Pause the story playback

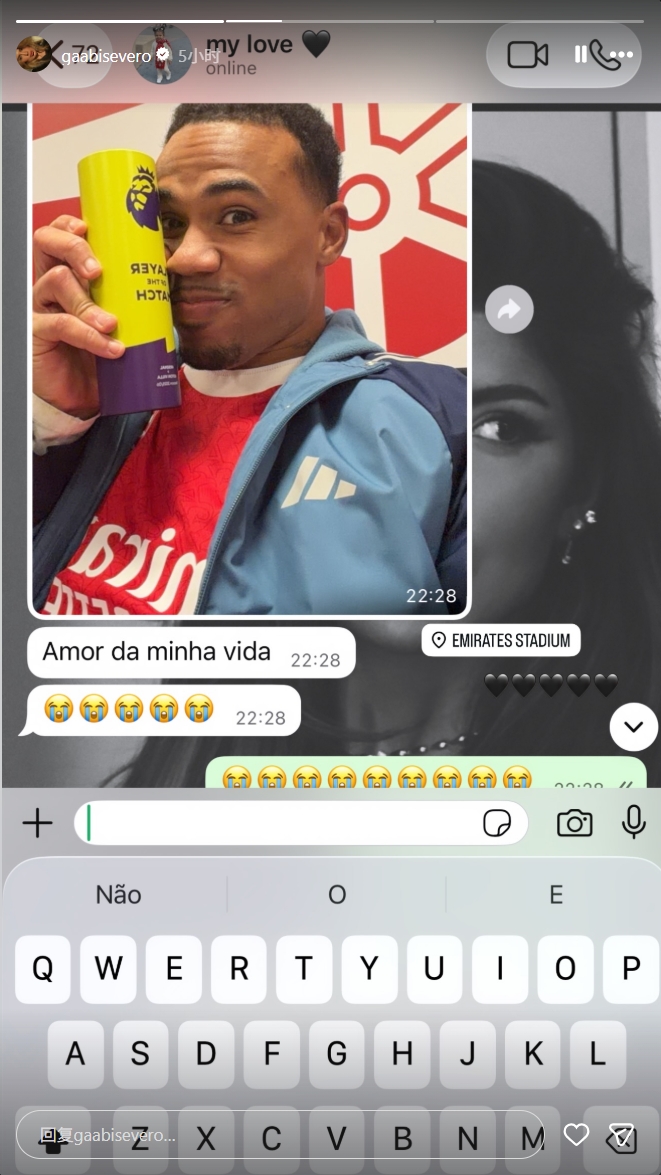tap(580, 54)
